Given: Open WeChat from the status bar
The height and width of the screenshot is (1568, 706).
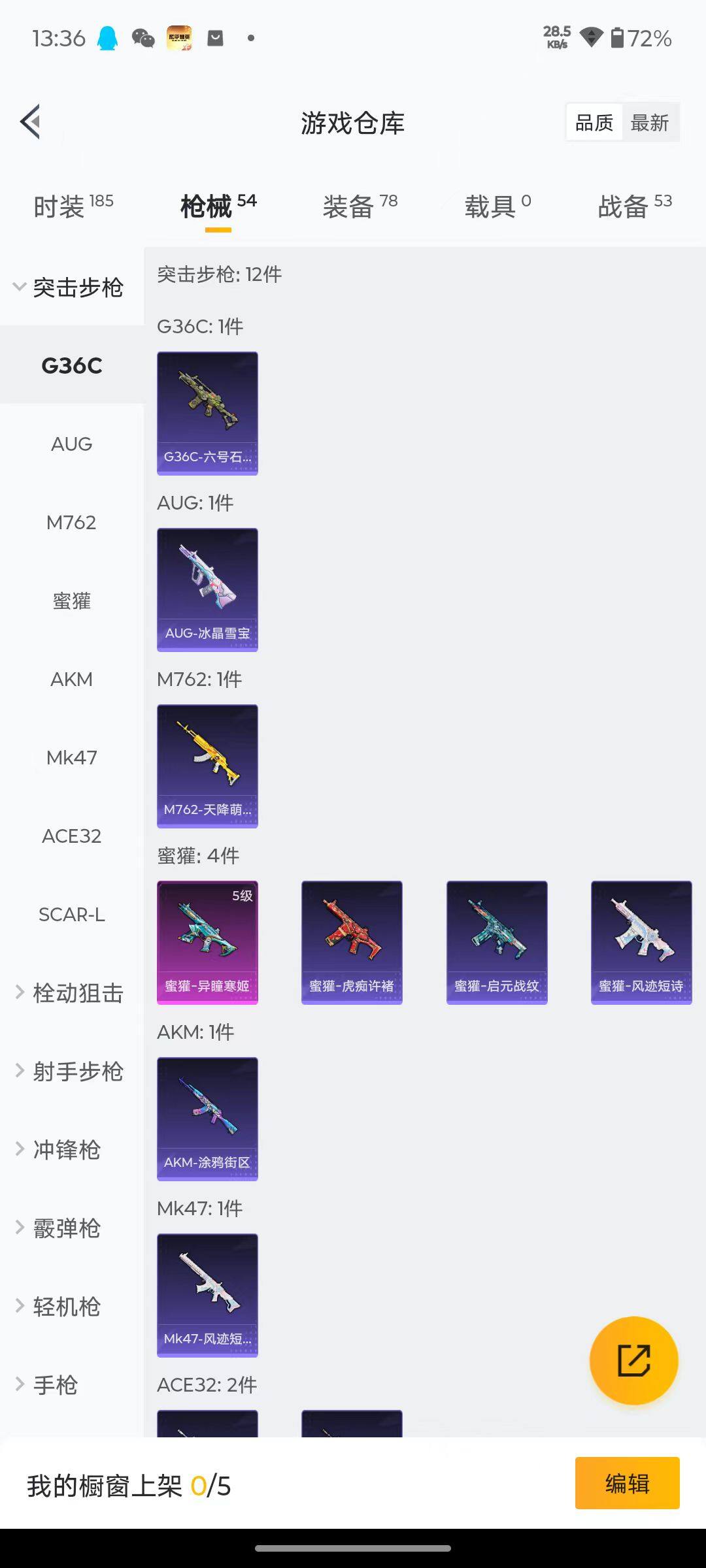Looking at the screenshot, I should pyautogui.click(x=144, y=38).
